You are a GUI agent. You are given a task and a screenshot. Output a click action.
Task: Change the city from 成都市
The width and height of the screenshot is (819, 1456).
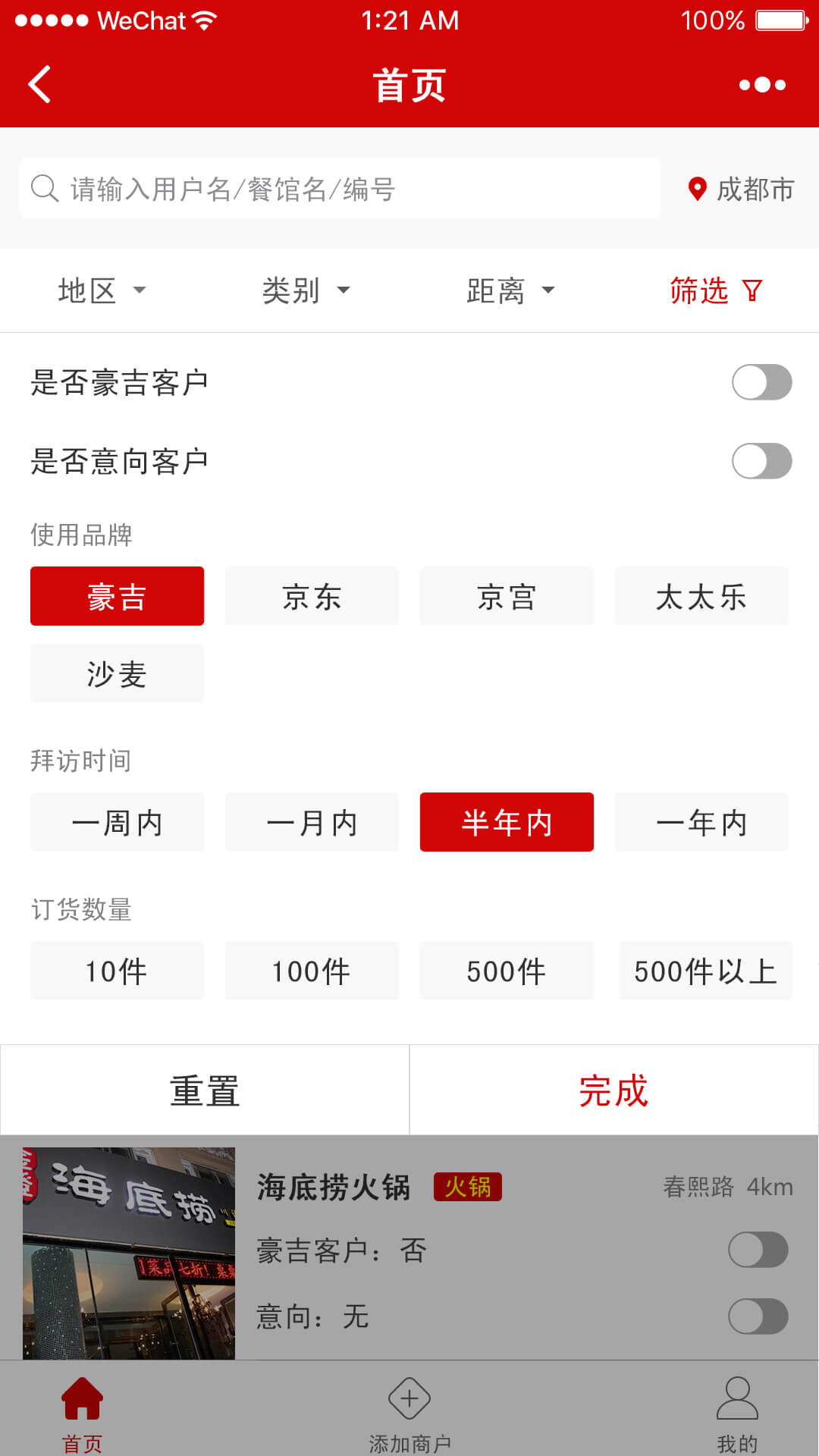[x=741, y=189]
